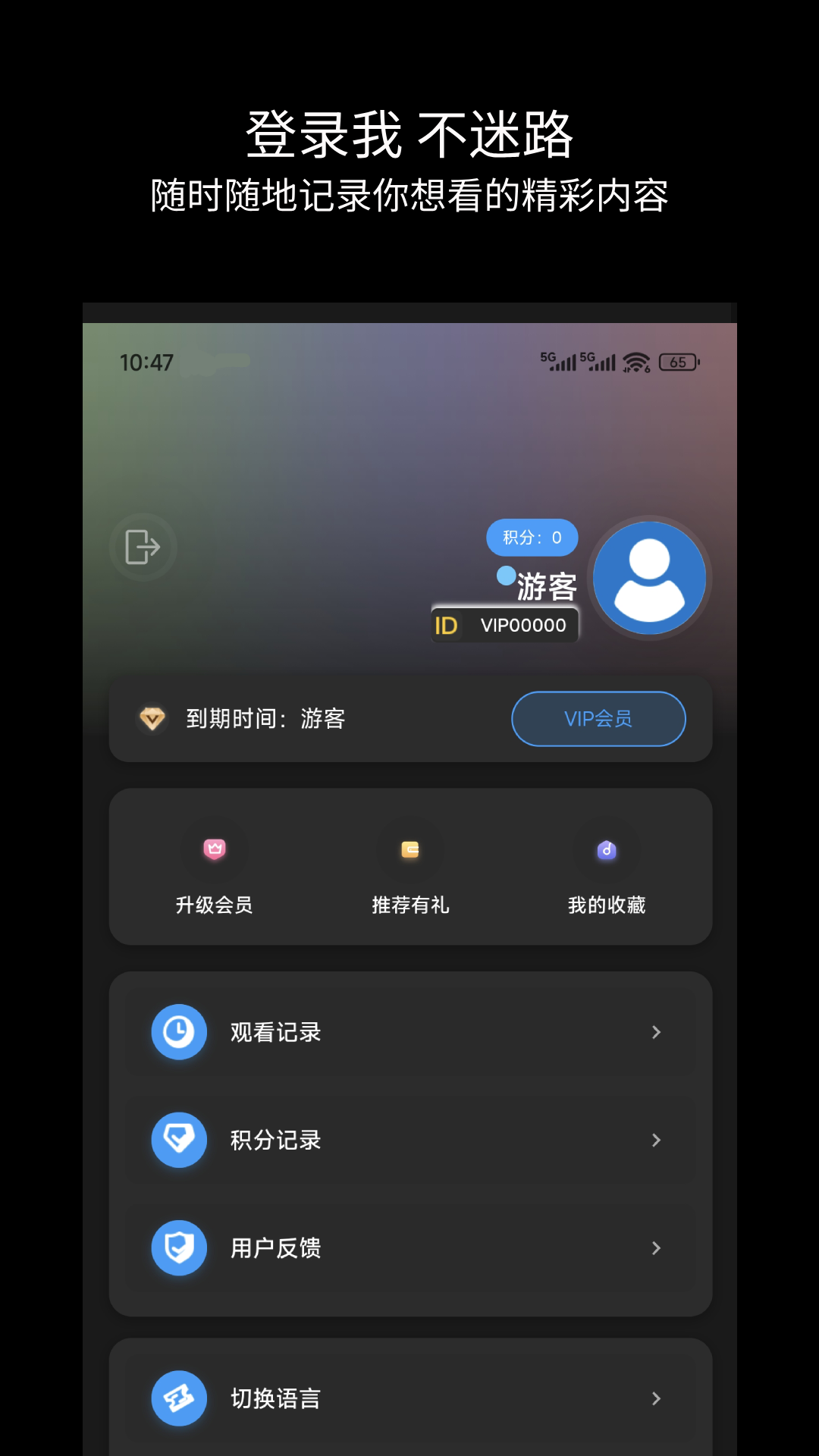The image size is (819, 1456).
Task: Select the 升级会员 ticket icon
Action: point(215,849)
